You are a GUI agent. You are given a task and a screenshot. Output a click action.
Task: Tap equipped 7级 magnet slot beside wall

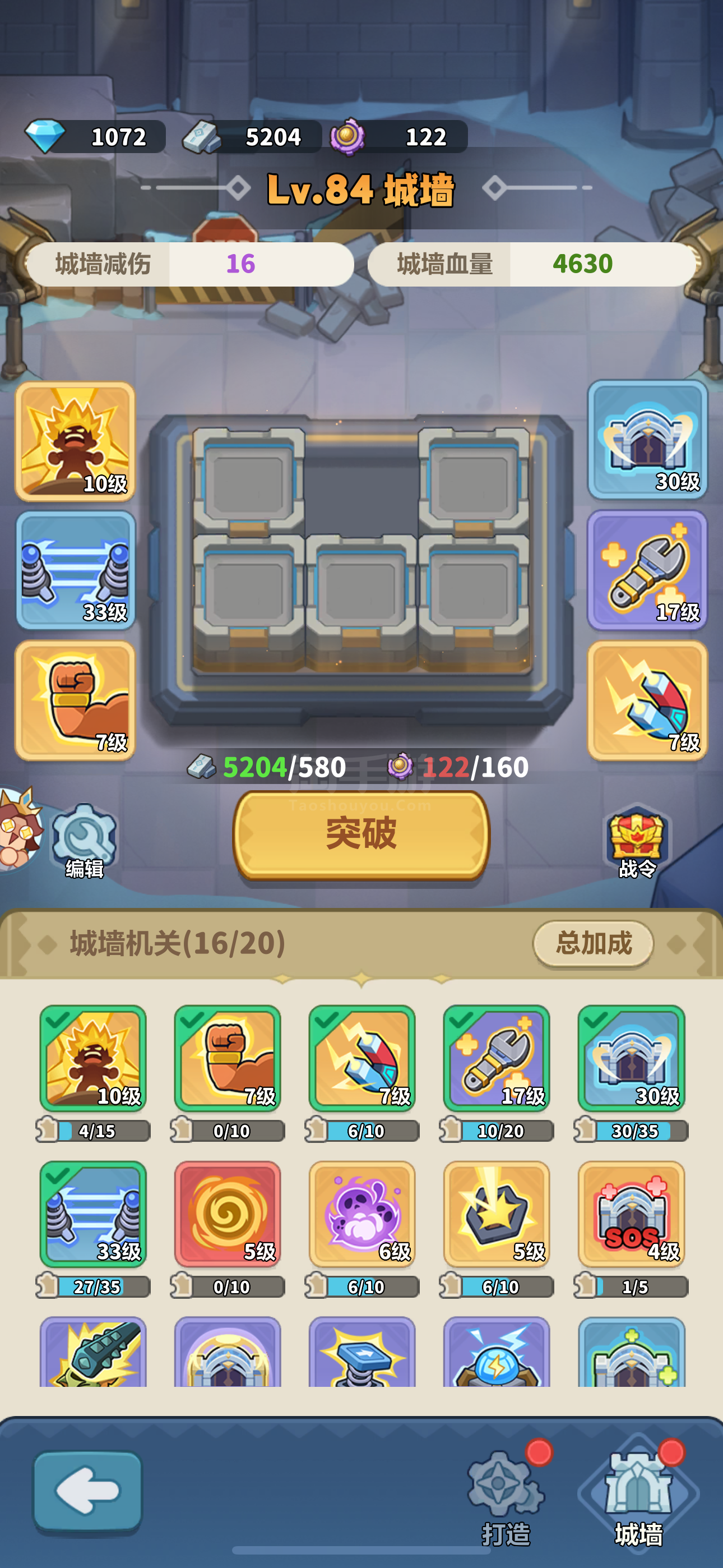click(647, 700)
